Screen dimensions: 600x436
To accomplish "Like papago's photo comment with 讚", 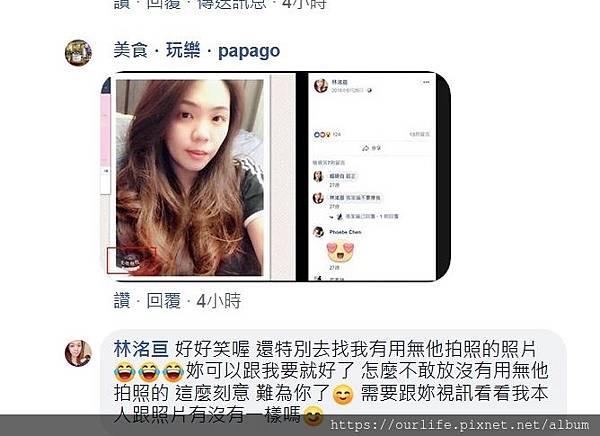I will 122,300.
